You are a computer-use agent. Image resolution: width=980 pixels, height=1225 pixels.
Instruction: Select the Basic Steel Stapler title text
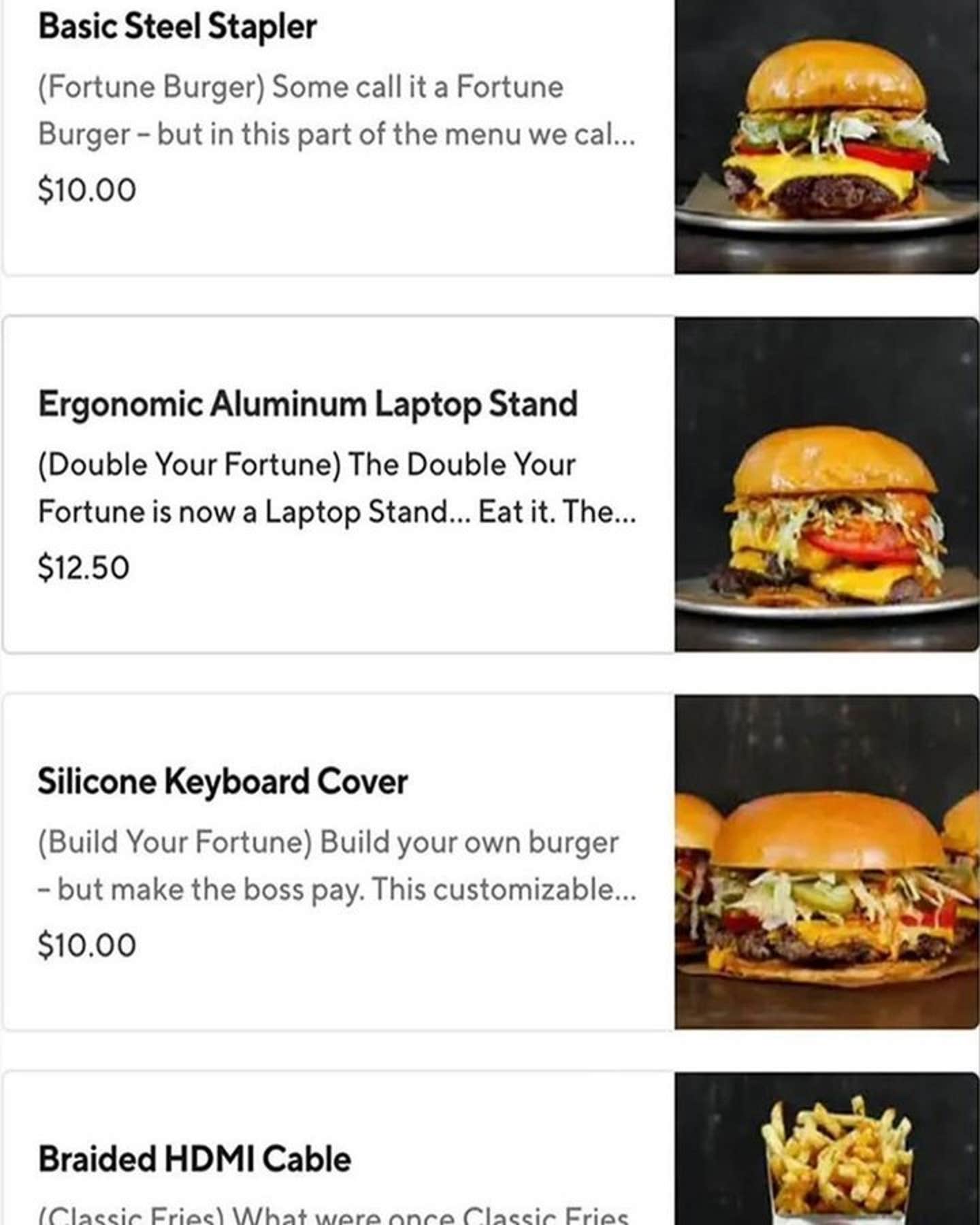(178, 24)
